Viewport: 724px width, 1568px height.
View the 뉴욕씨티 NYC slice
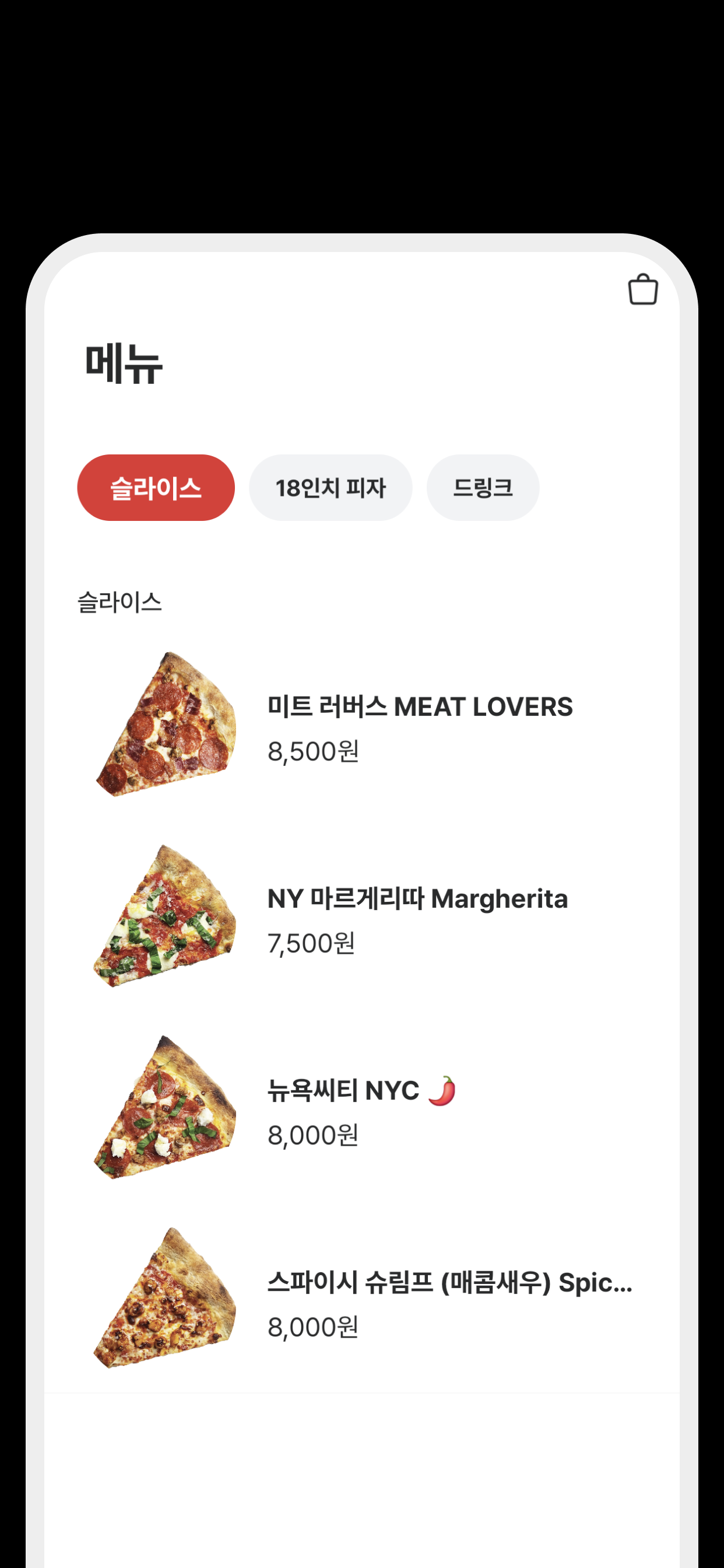pyautogui.click(x=362, y=1108)
